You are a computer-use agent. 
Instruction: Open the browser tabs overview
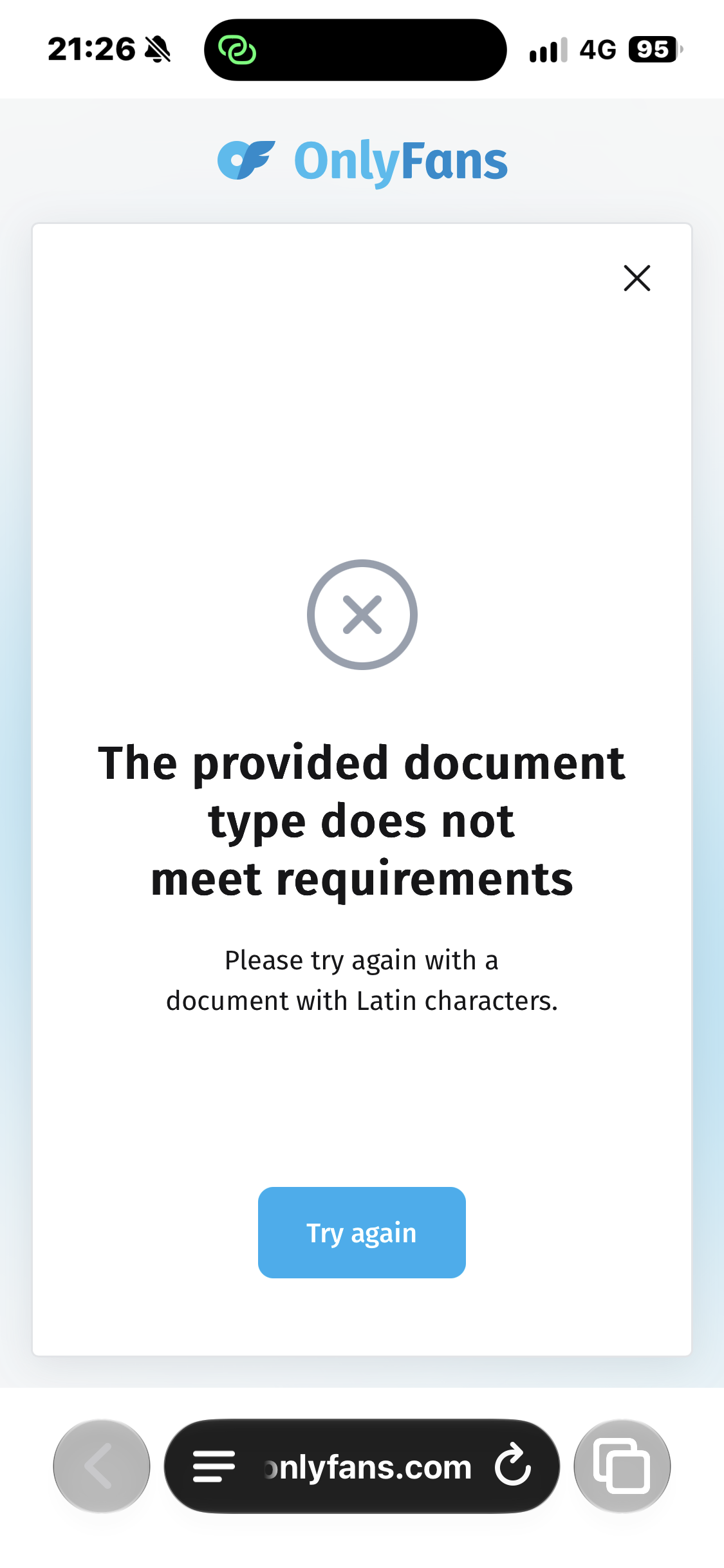click(622, 1466)
